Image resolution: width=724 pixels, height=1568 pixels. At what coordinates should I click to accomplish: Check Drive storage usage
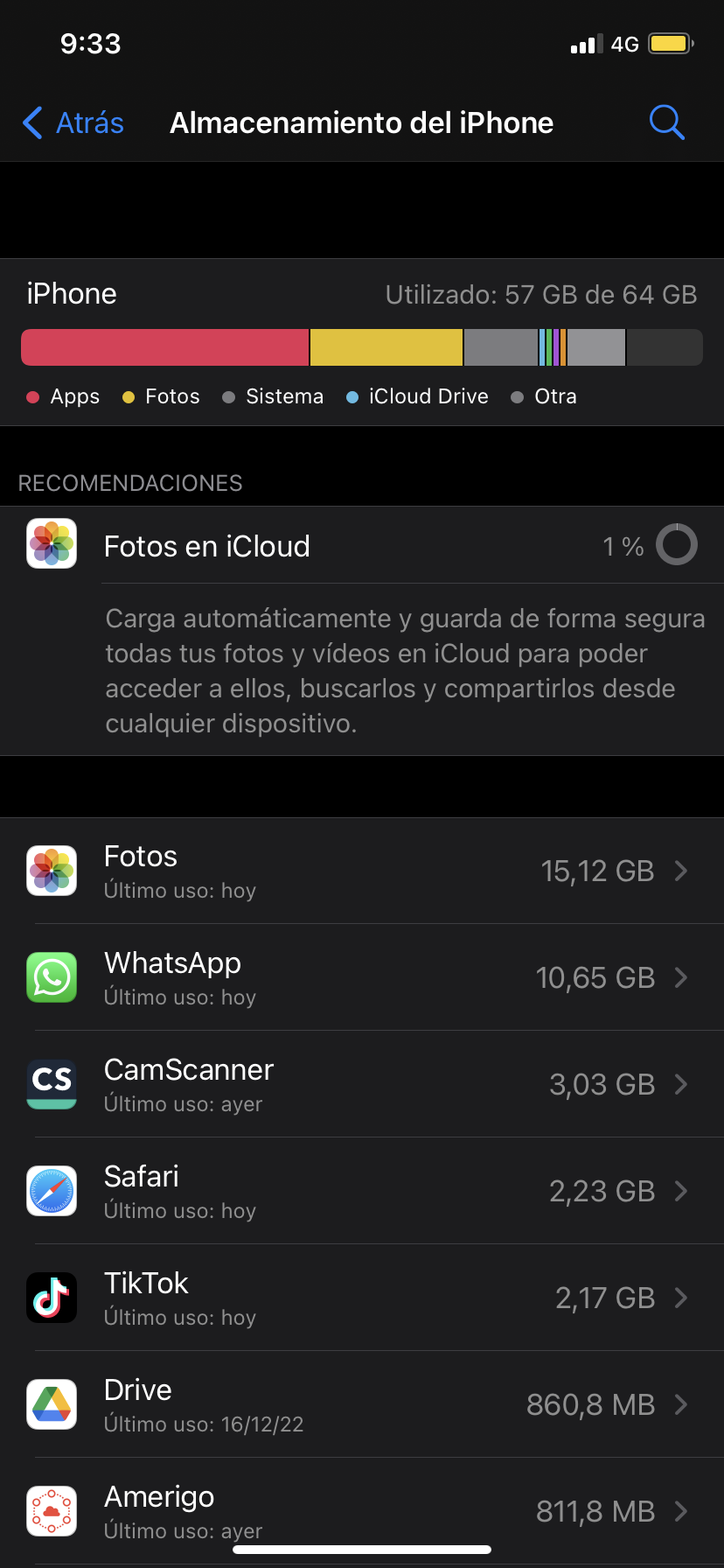coord(362,1405)
